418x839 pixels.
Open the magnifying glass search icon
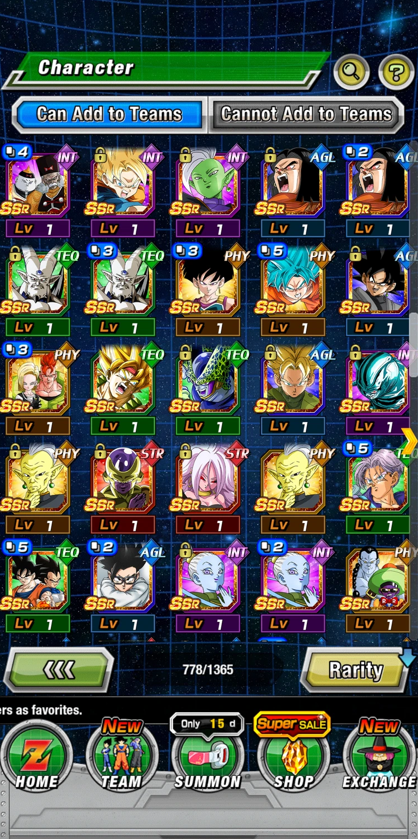(352, 72)
